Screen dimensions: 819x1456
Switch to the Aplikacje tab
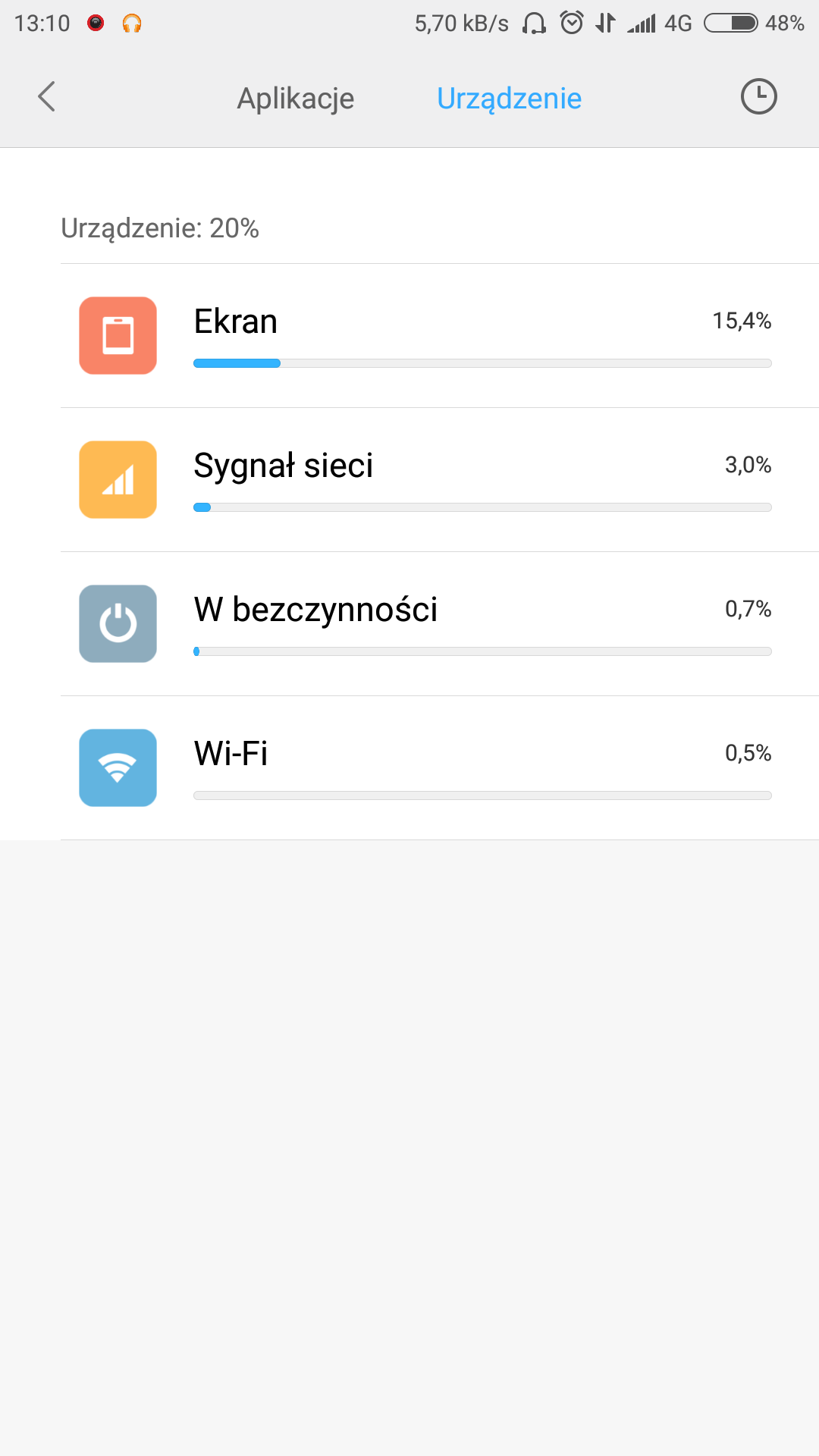(x=296, y=99)
